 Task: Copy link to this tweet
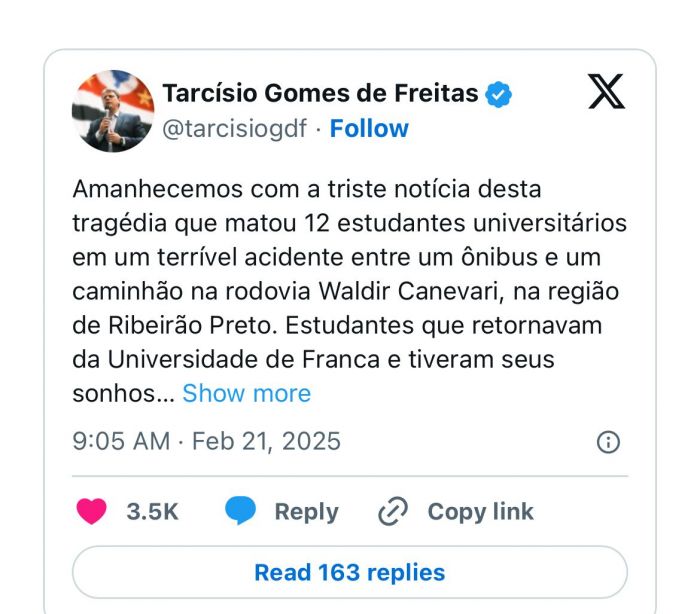coord(456,512)
